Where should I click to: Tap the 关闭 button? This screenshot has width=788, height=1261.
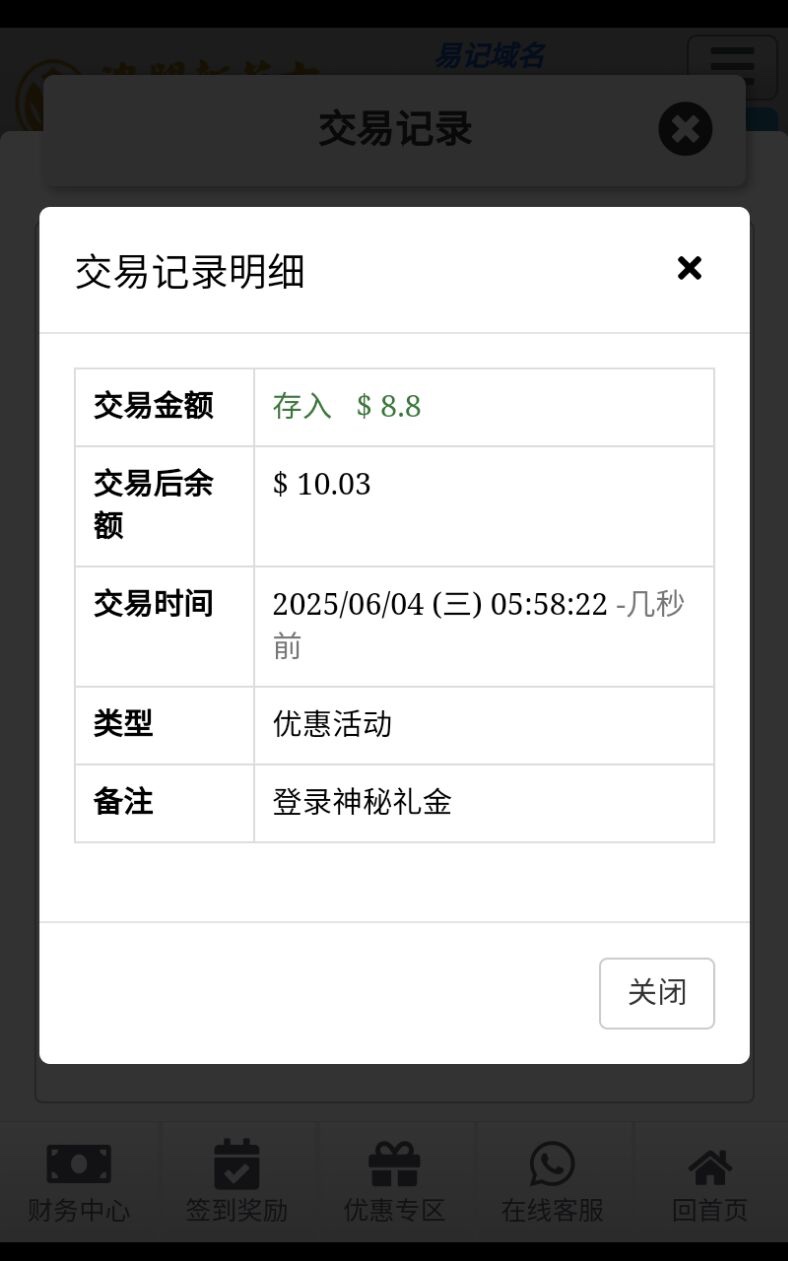pyautogui.click(x=656, y=993)
